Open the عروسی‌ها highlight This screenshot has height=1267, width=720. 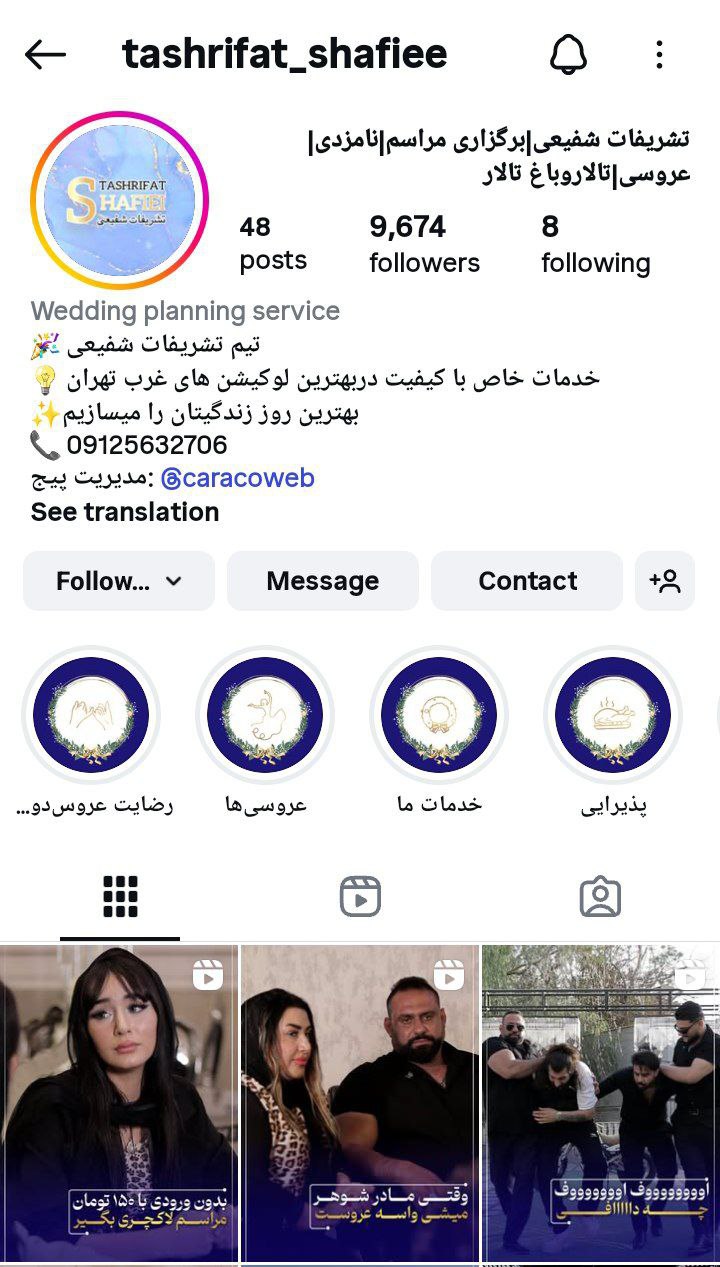click(x=265, y=715)
